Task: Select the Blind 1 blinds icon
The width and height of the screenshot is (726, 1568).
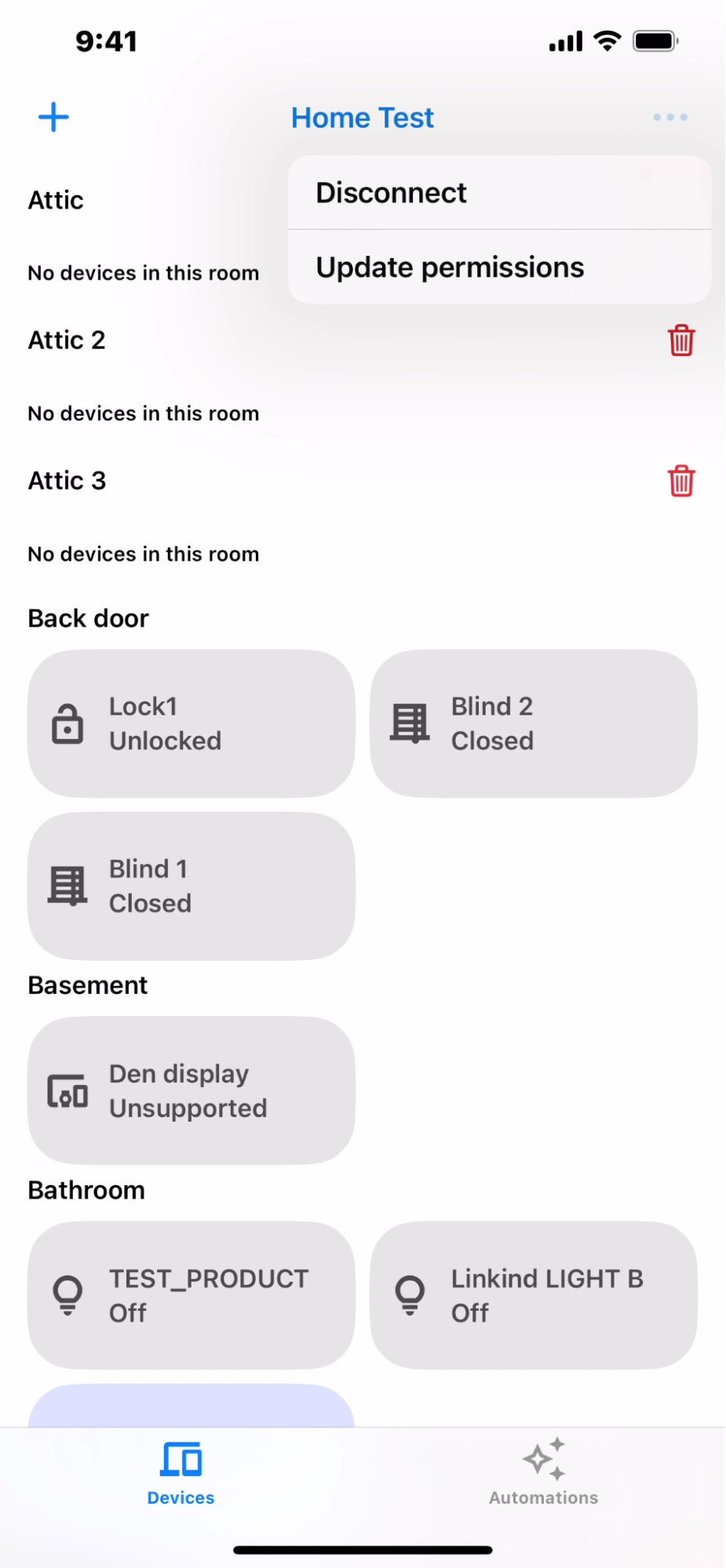Action: [x=67, y=885]
